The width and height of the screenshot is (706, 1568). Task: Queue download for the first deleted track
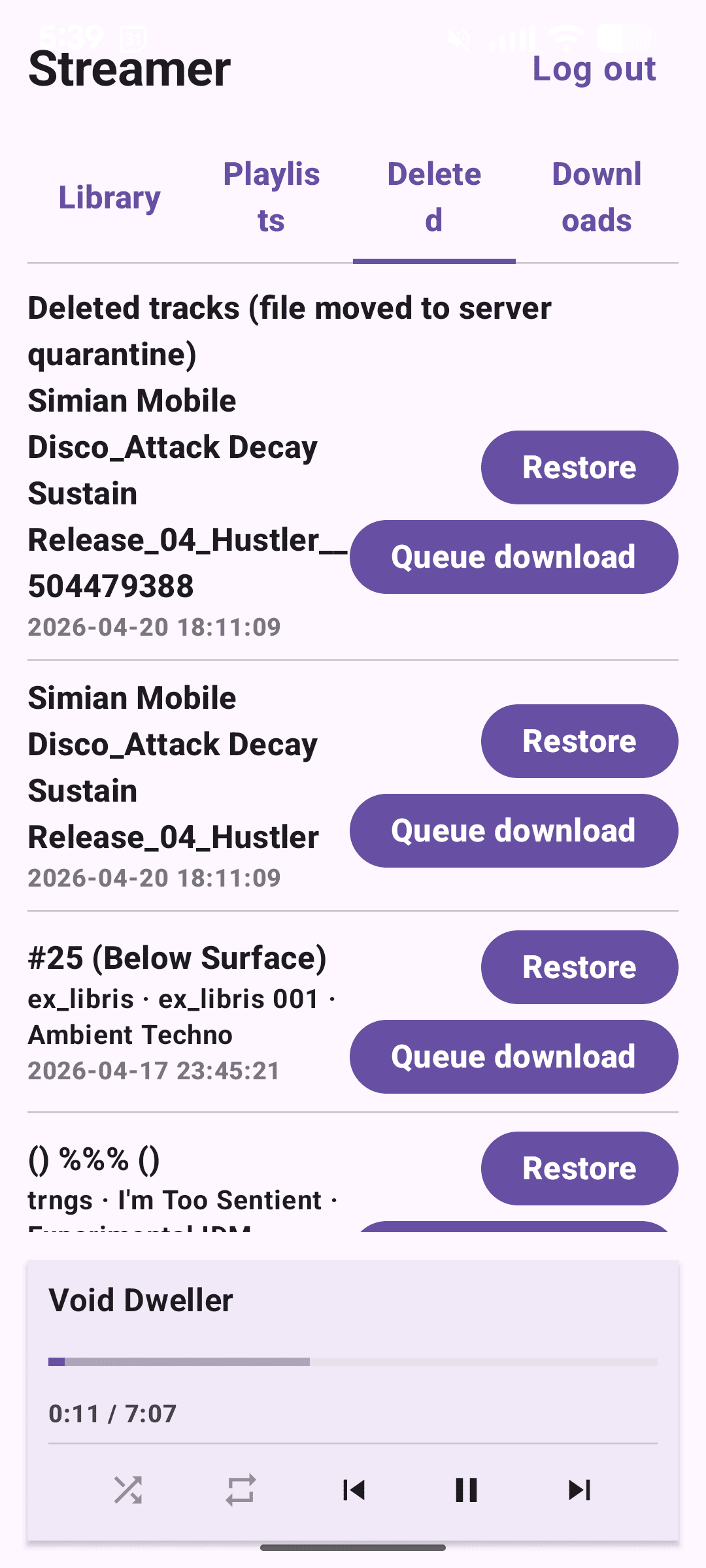[514, 557]
